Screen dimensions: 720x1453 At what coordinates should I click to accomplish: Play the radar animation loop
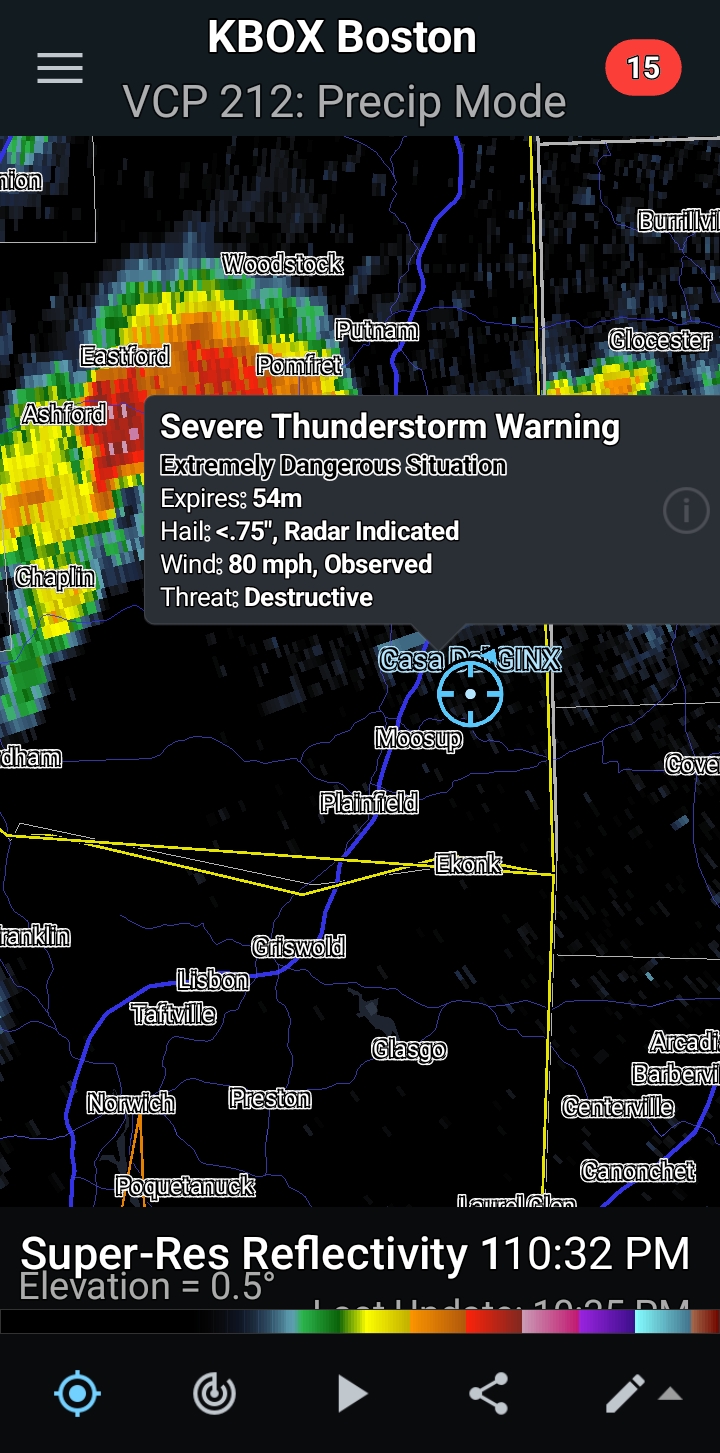pos(351,1394)
